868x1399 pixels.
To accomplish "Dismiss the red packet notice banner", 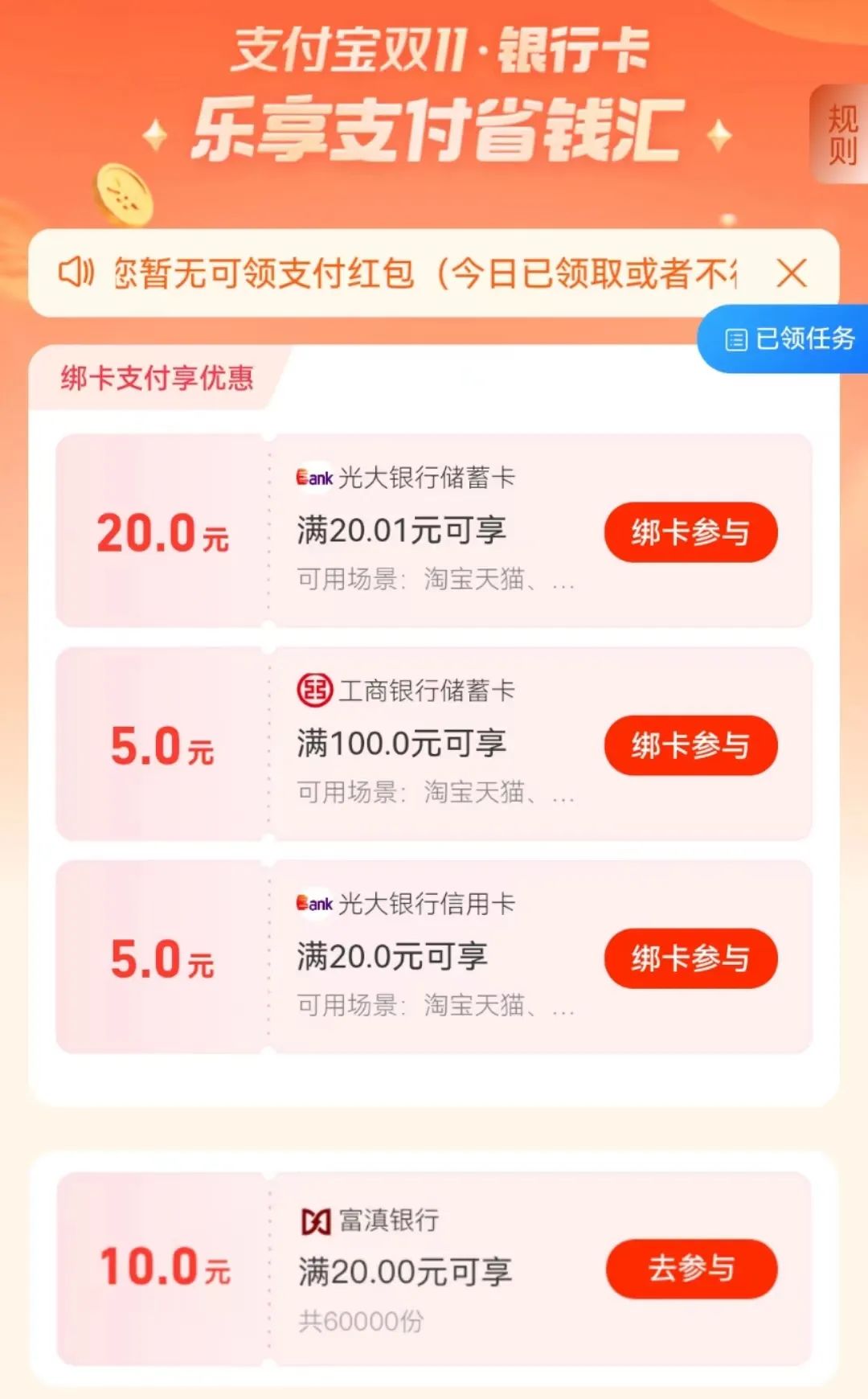I will click(792, 273).
